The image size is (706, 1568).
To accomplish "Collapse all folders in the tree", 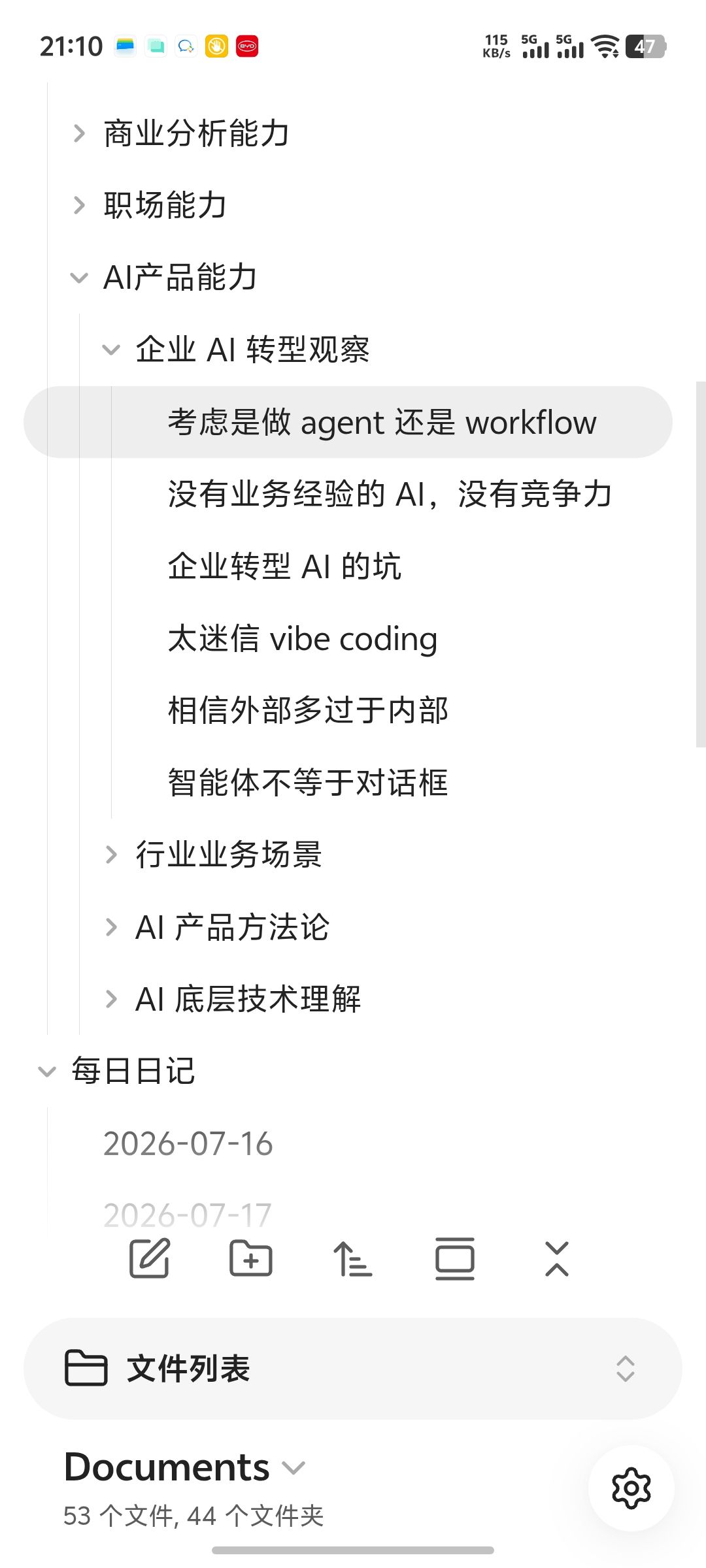I will coord(557,1258).
